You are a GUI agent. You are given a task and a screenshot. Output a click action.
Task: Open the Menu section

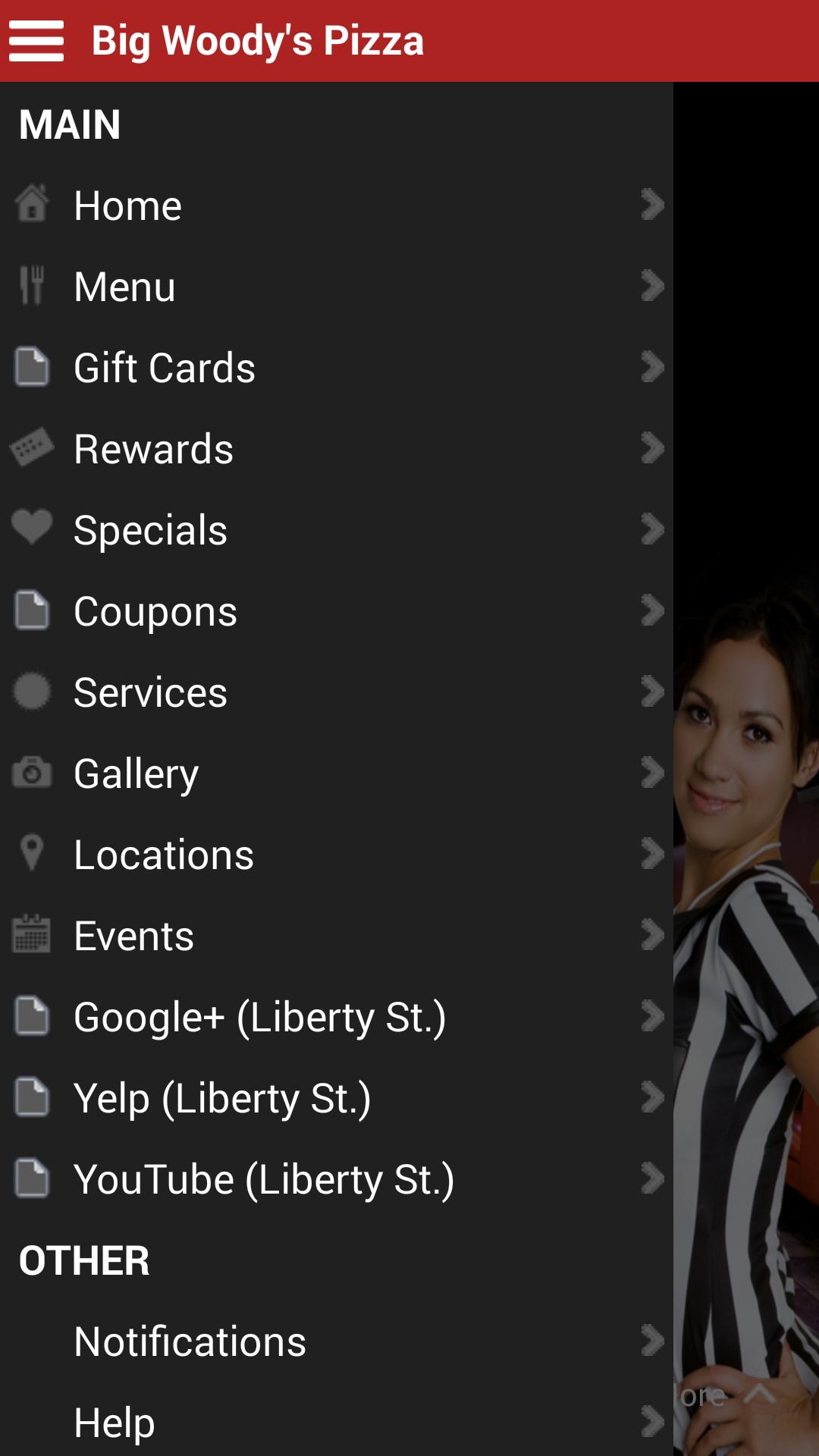pyautogui.click(x=336, y=287)
